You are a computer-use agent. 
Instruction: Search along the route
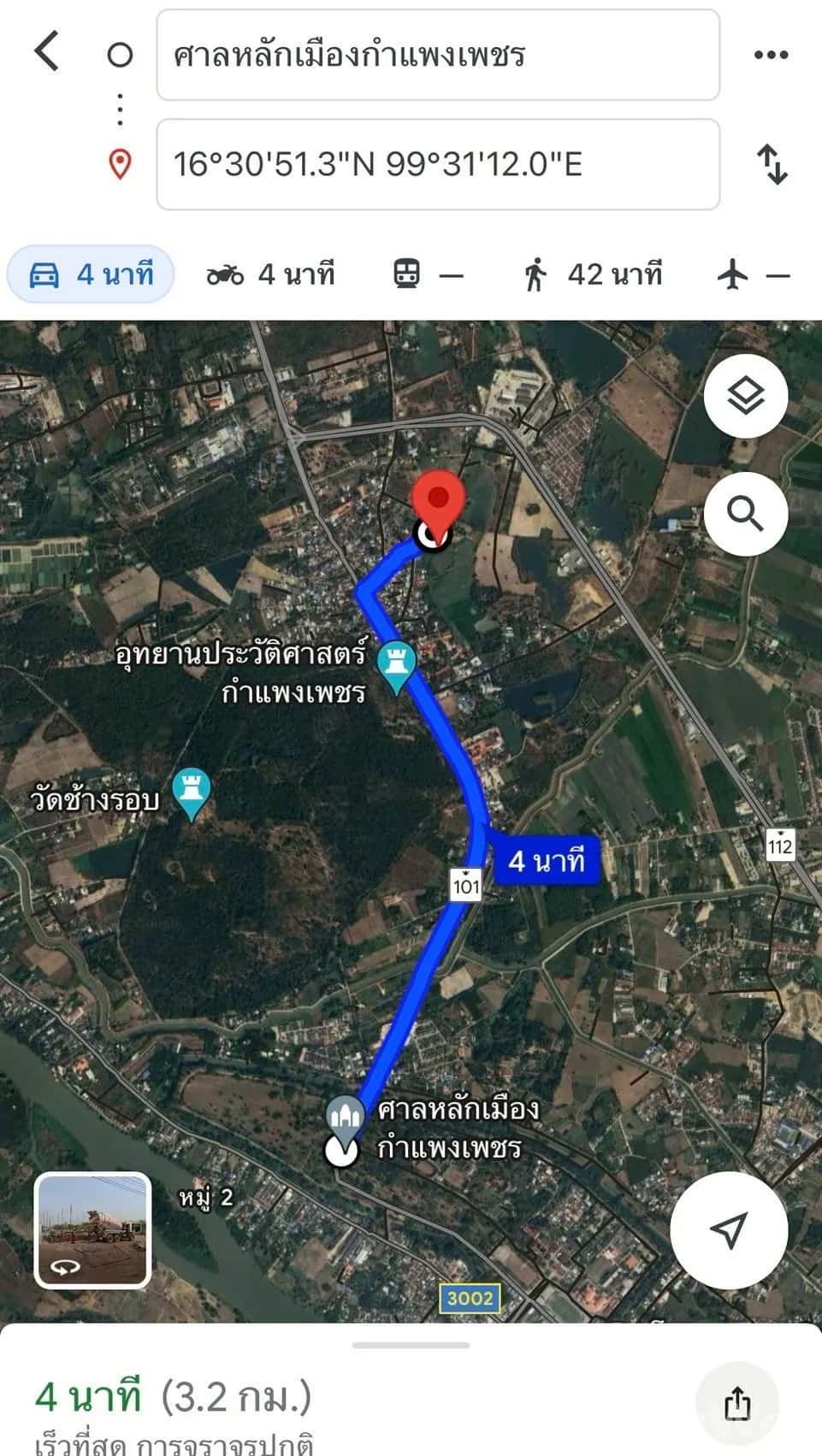(745, 514)
